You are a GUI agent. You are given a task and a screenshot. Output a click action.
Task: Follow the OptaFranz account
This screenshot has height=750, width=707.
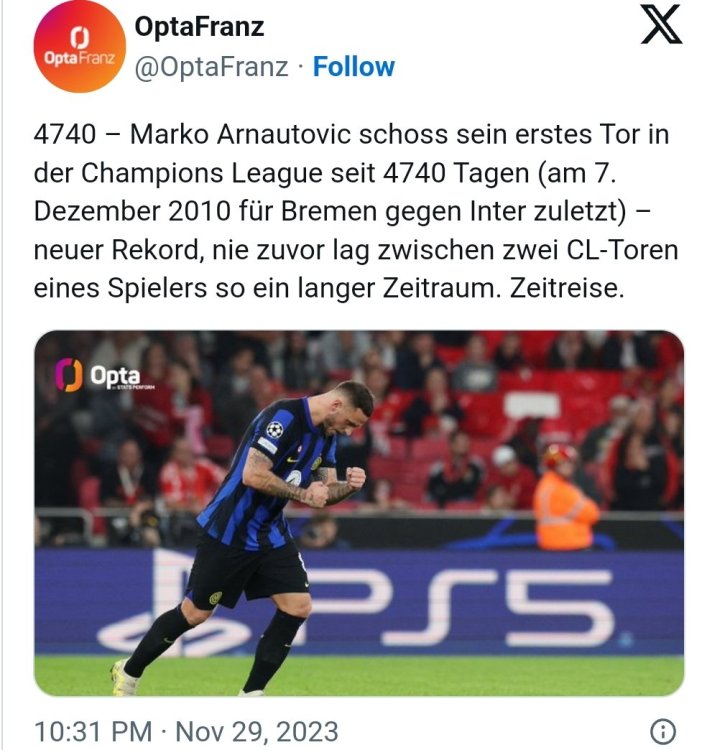point(353,67)
